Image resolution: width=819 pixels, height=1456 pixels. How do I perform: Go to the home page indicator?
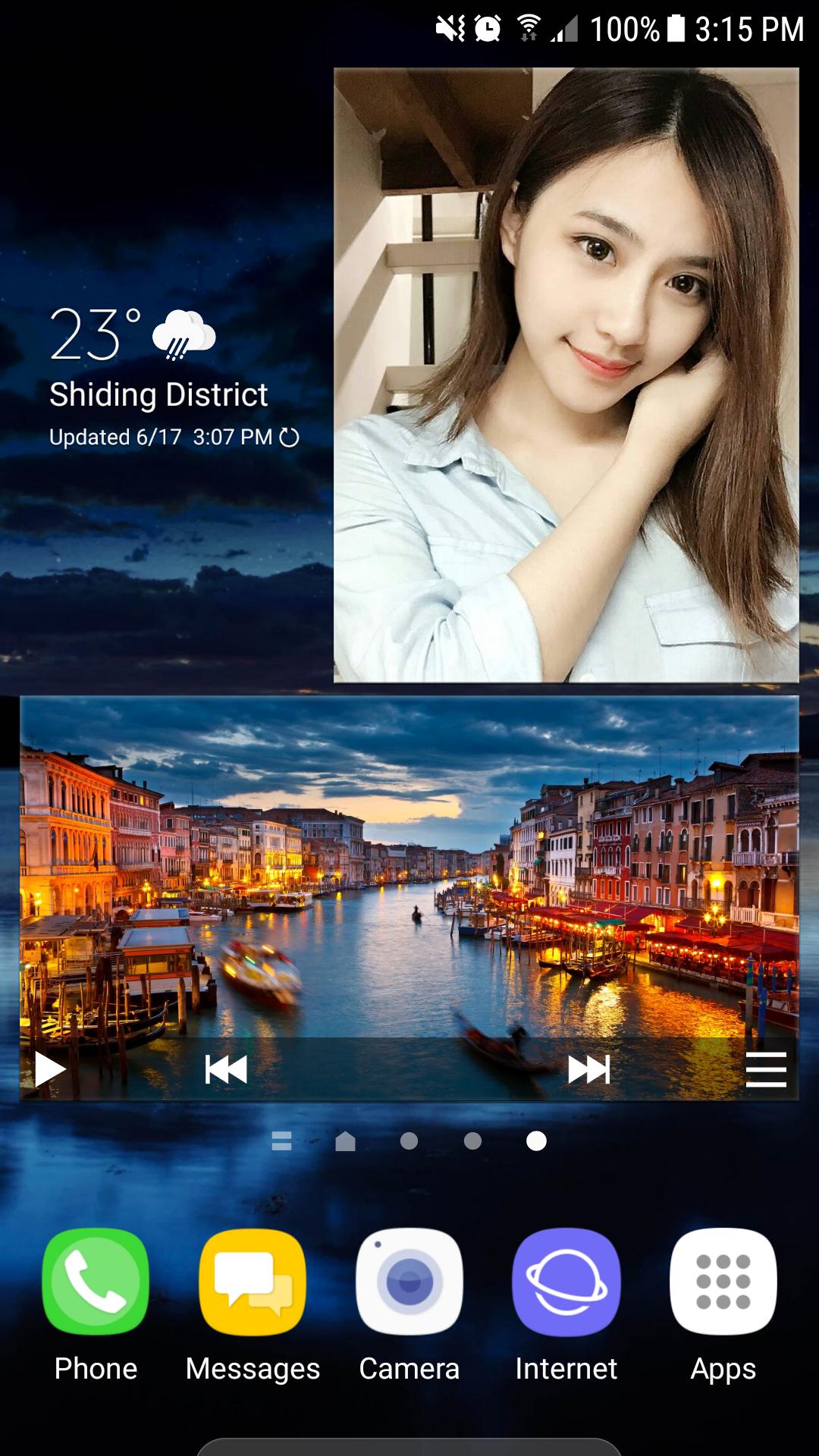[346, 1141]
